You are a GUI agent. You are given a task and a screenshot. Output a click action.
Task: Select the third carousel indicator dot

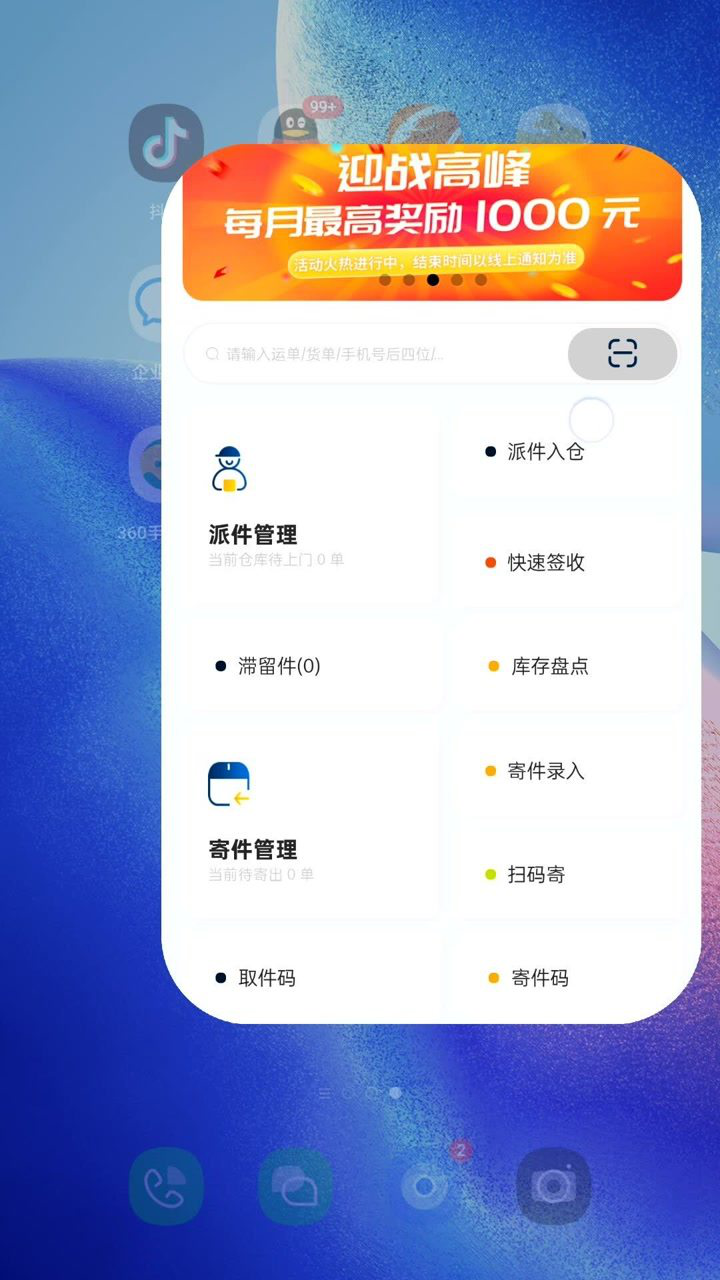(433, 281)
